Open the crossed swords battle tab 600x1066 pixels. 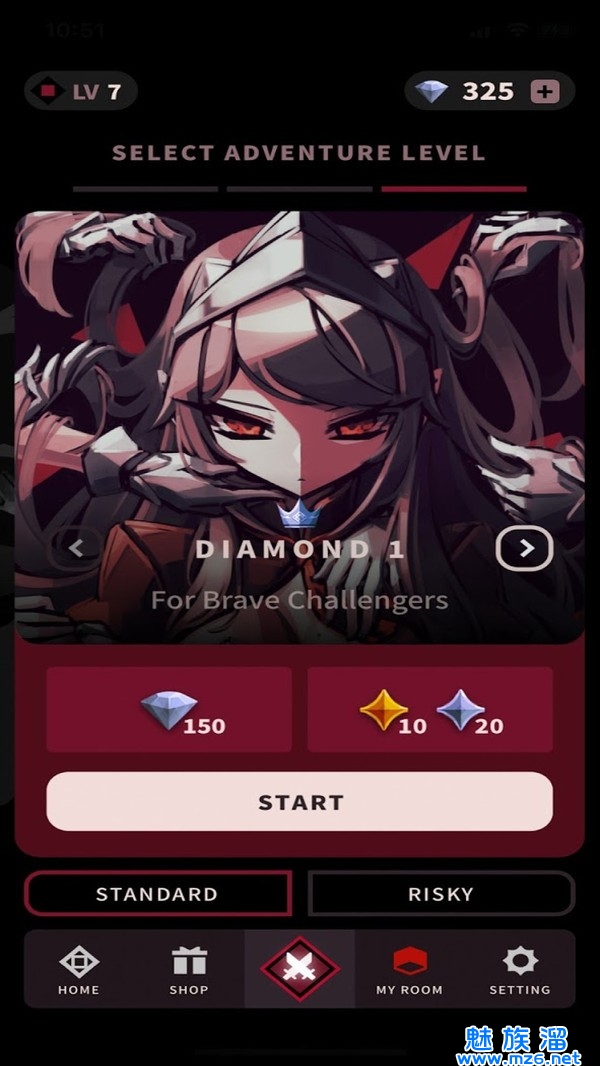300,968
